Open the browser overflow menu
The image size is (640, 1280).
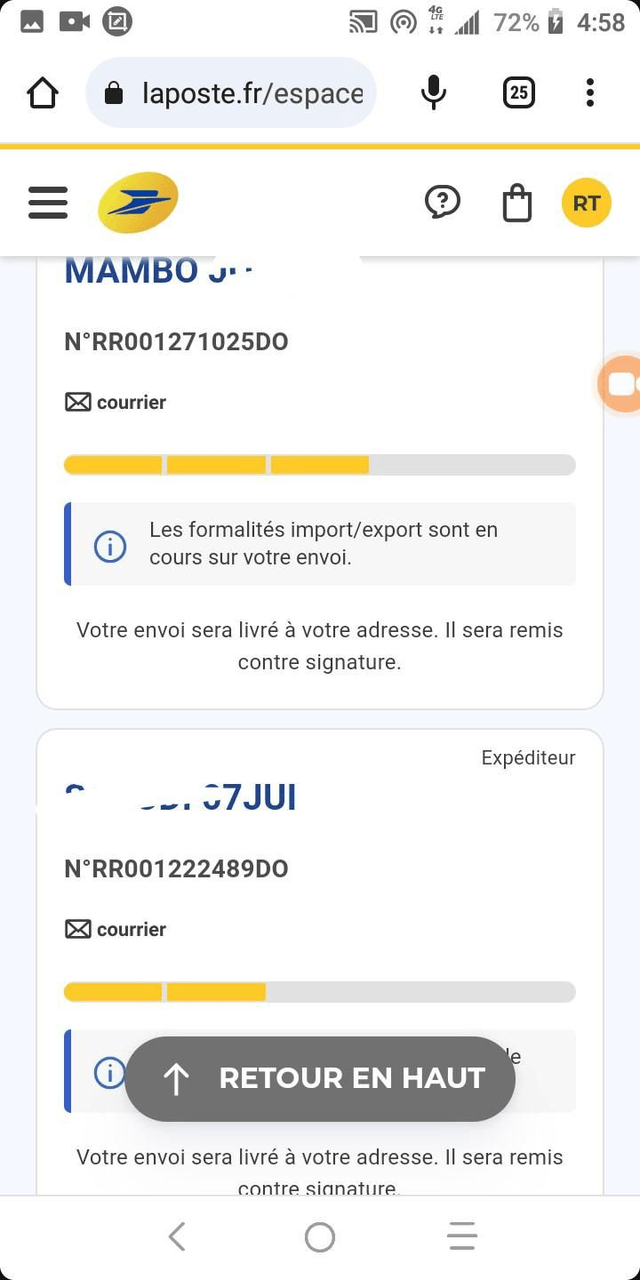pos(590,93)
